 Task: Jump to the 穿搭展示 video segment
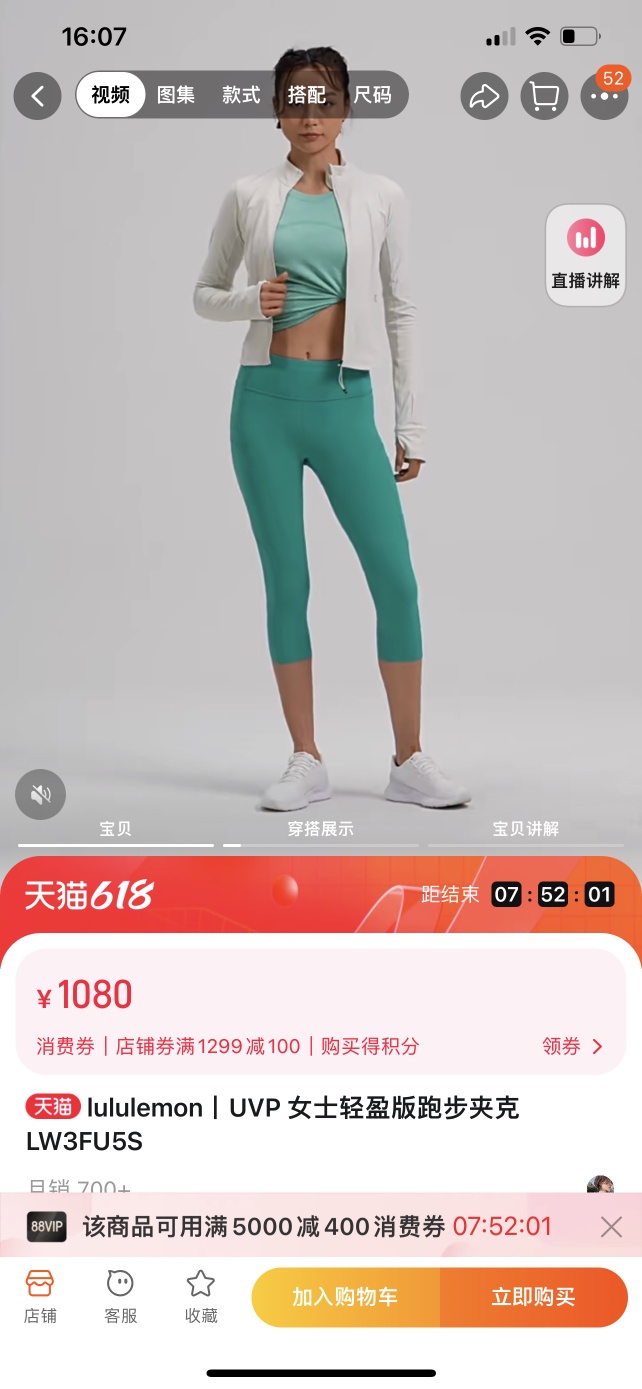pyautogui.click(x=320, y=829)
